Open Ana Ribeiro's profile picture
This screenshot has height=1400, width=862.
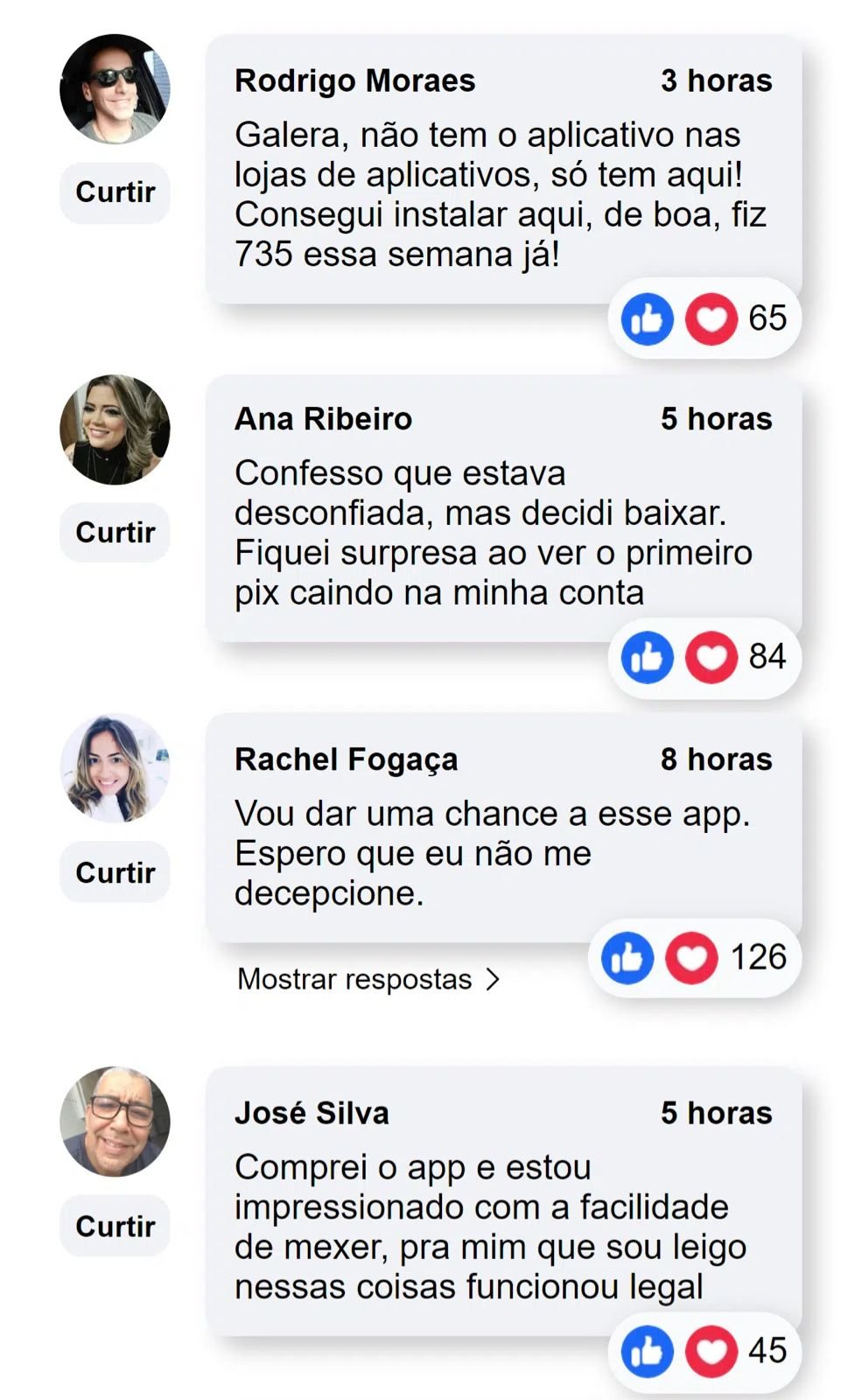[115, 430]
